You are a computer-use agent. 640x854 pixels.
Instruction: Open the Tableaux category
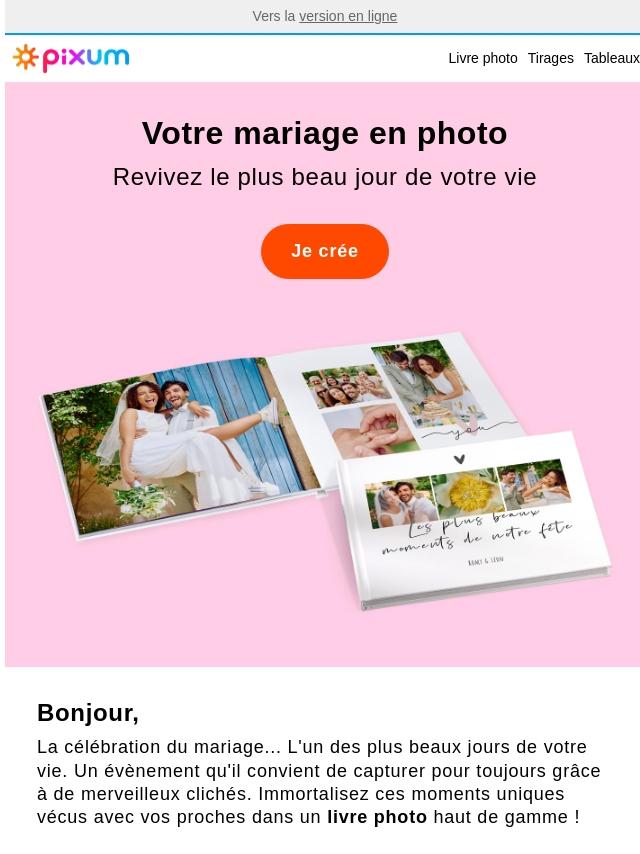pos(611,58)
